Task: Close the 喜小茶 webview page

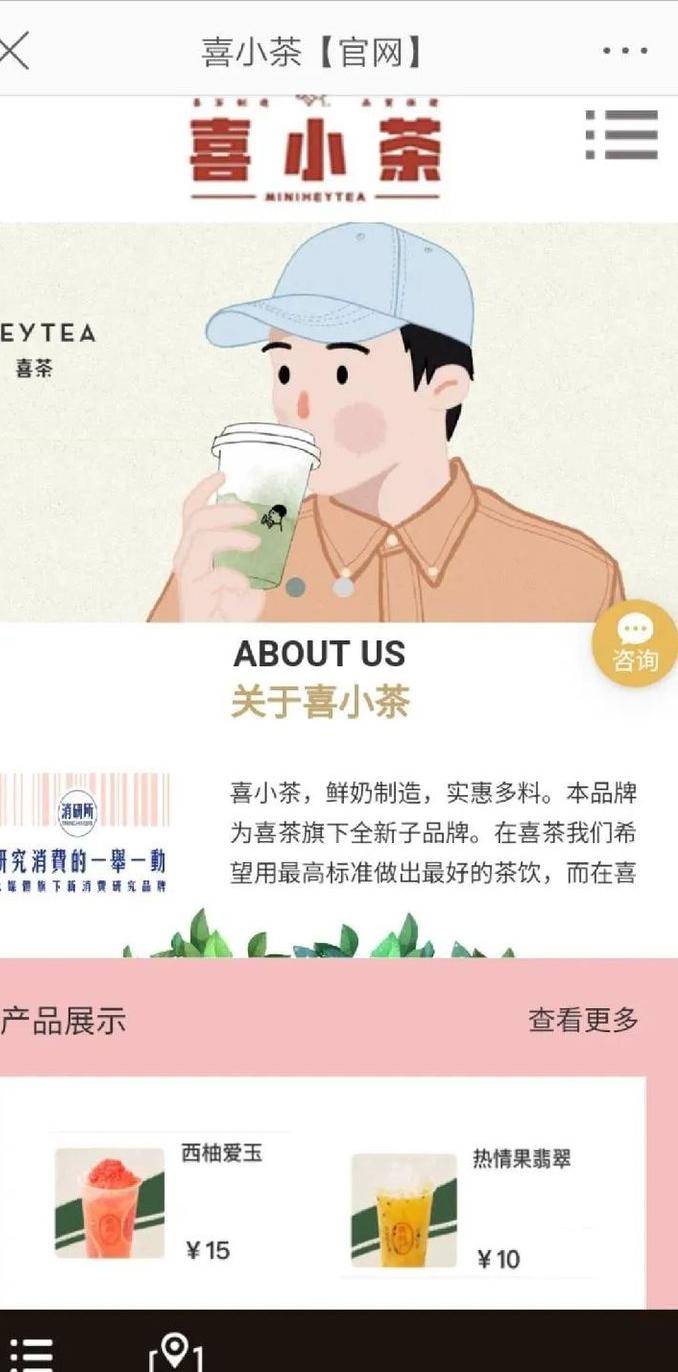Action: coord(14,50)
